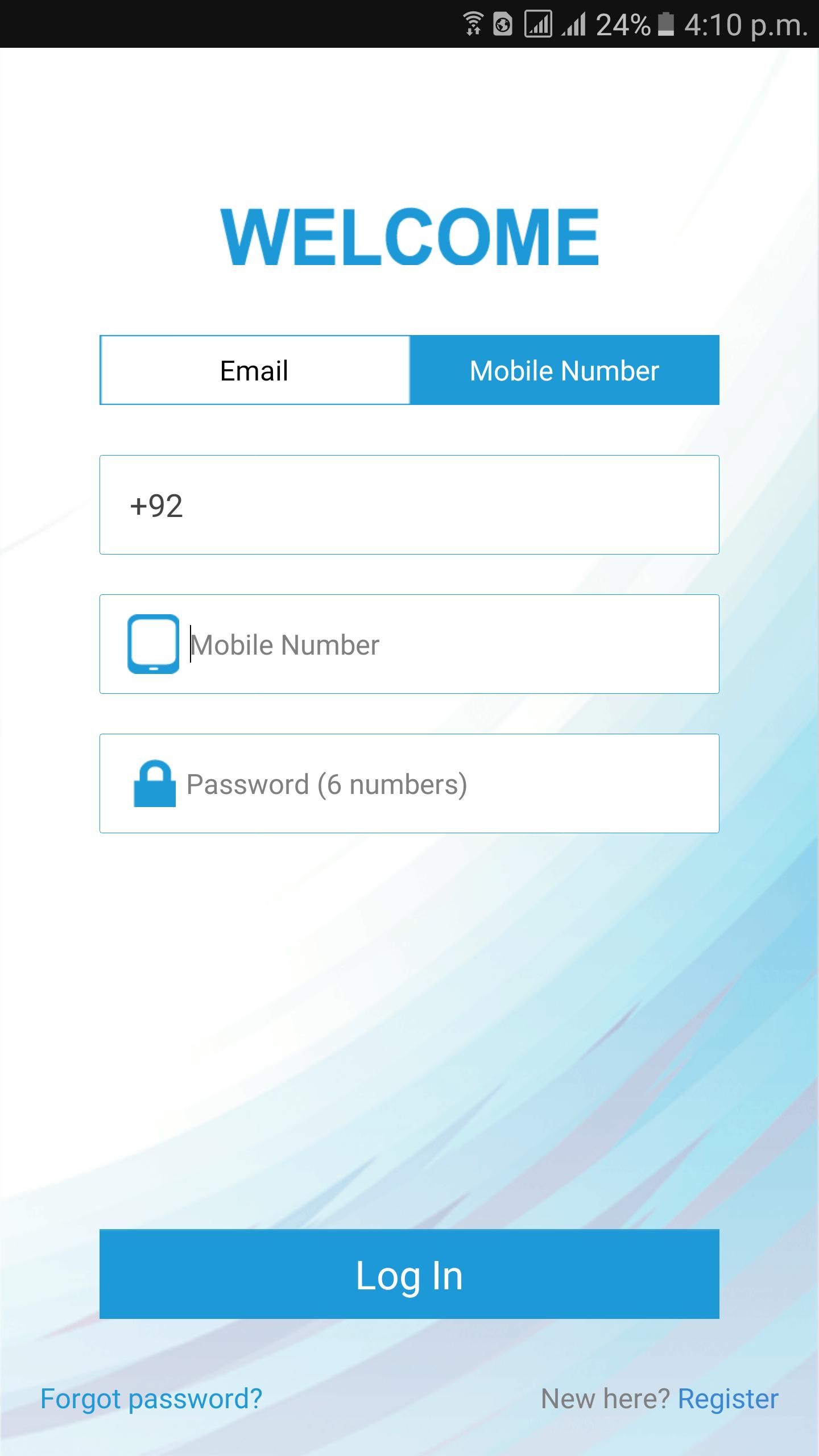The width and height of the screenshot is (819, 1456).
Task: Switch to the Mobile Number login tab
Action: 564,370
